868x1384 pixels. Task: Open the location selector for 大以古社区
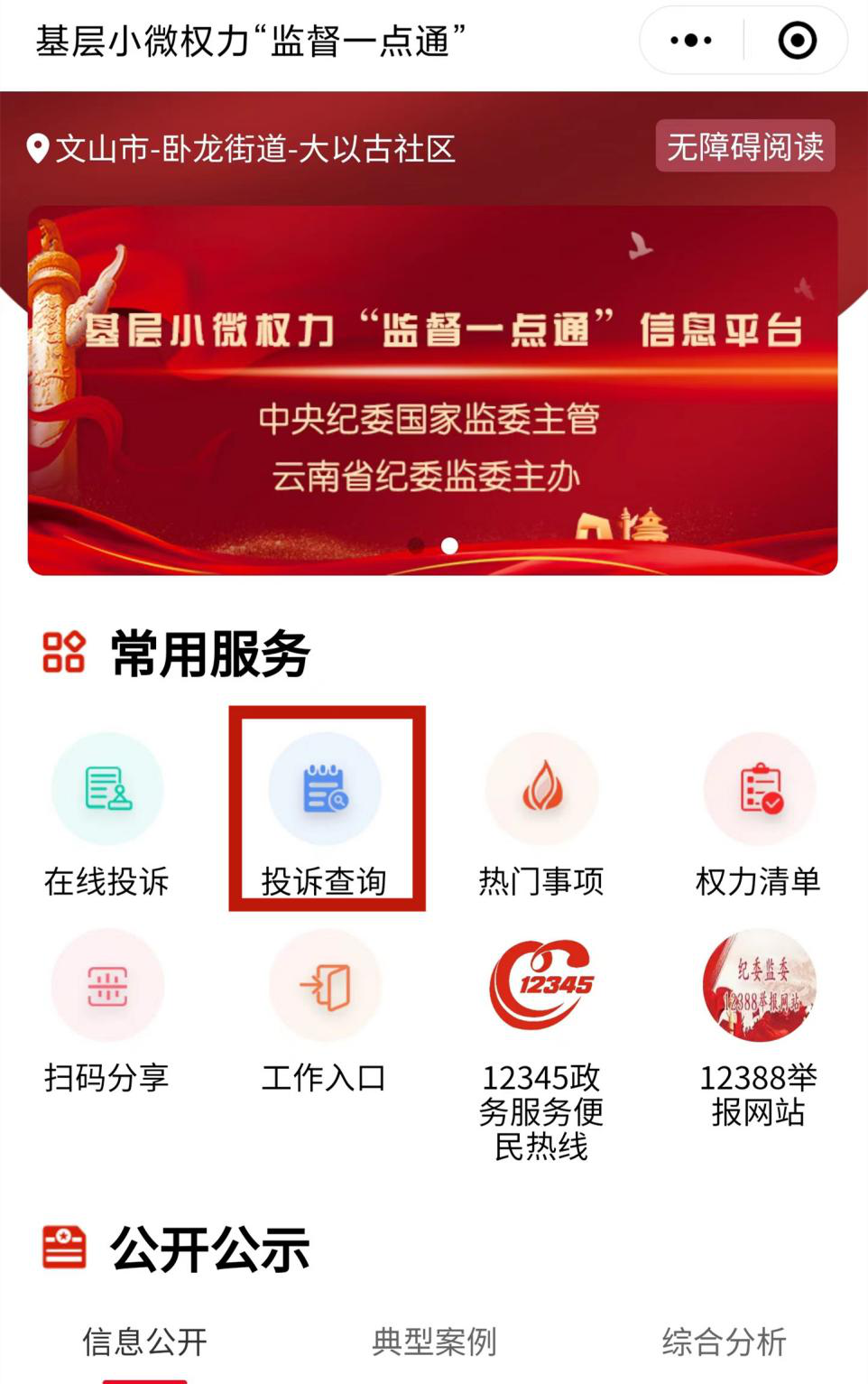point(244,151)
